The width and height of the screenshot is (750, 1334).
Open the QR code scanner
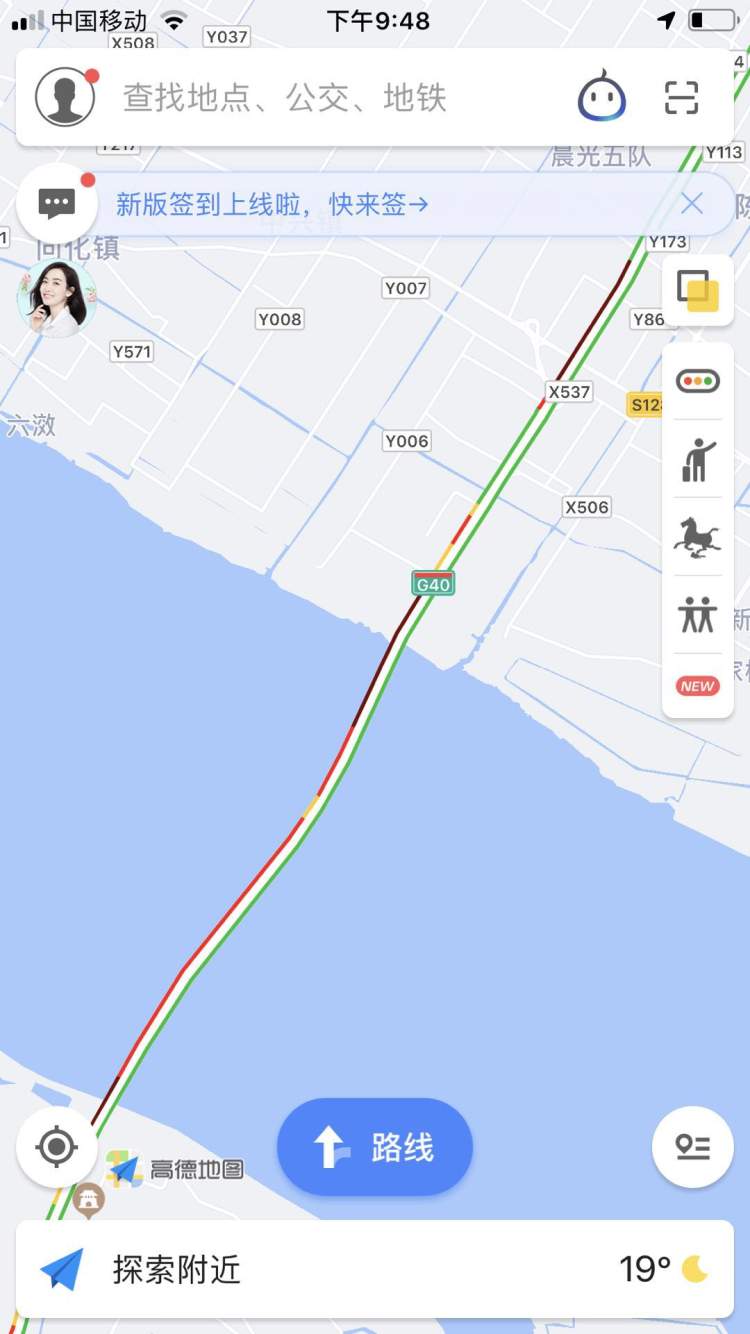pos(682,97)
